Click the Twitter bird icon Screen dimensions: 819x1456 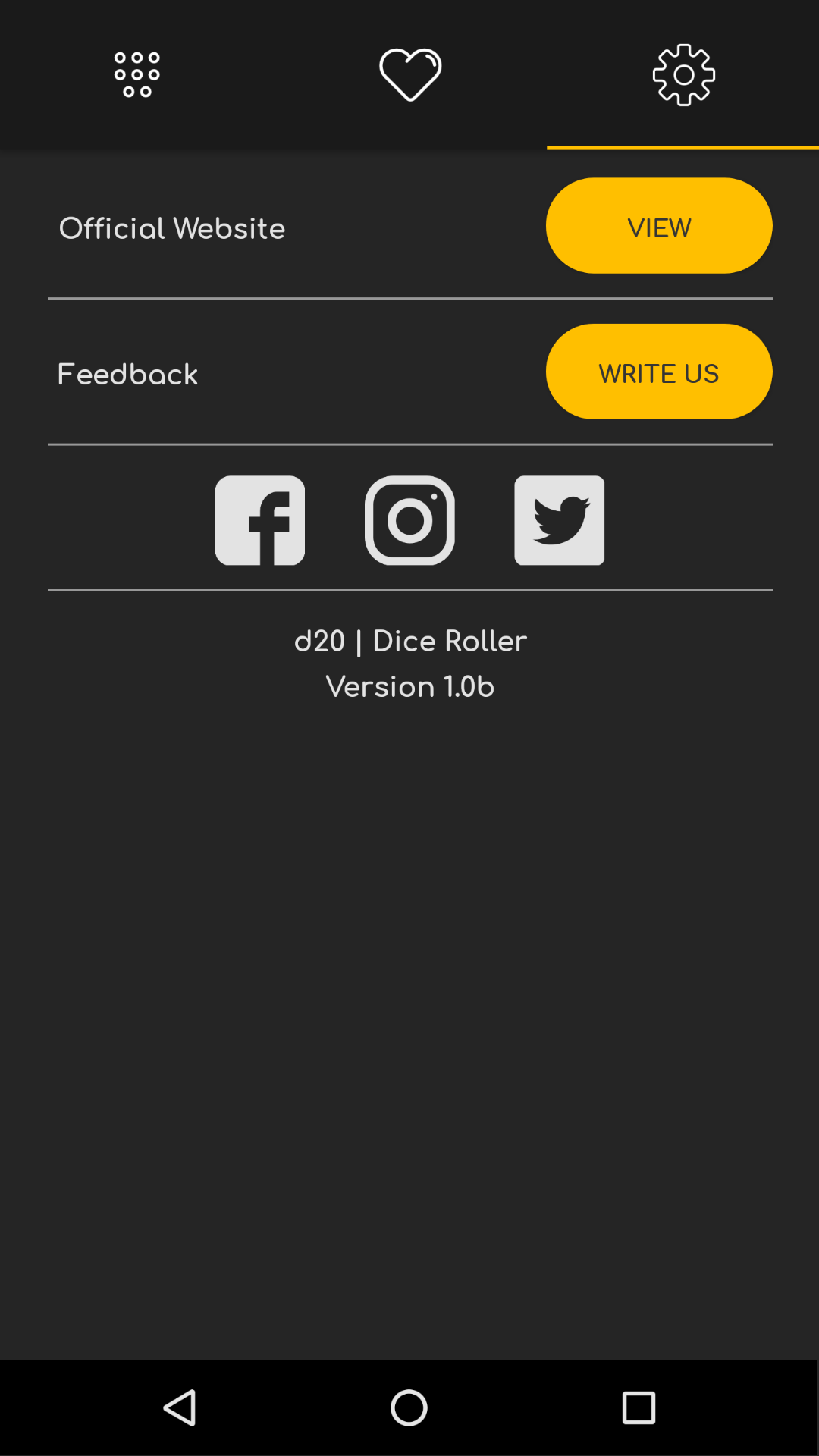point(559,520)
